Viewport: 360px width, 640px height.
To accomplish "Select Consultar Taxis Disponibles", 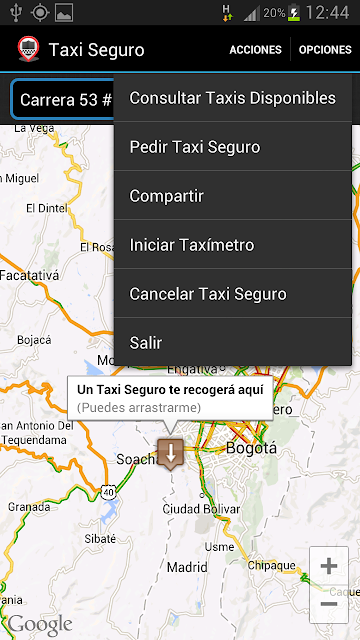I will click(x=233, y=98).
